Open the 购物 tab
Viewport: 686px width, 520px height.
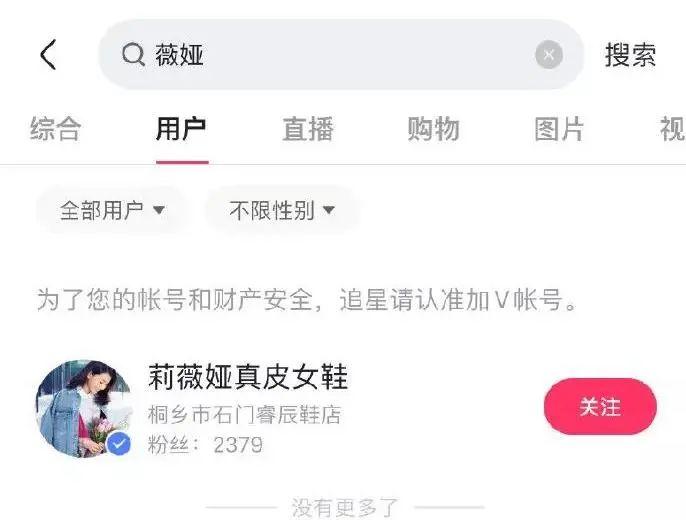click(433, 129)
